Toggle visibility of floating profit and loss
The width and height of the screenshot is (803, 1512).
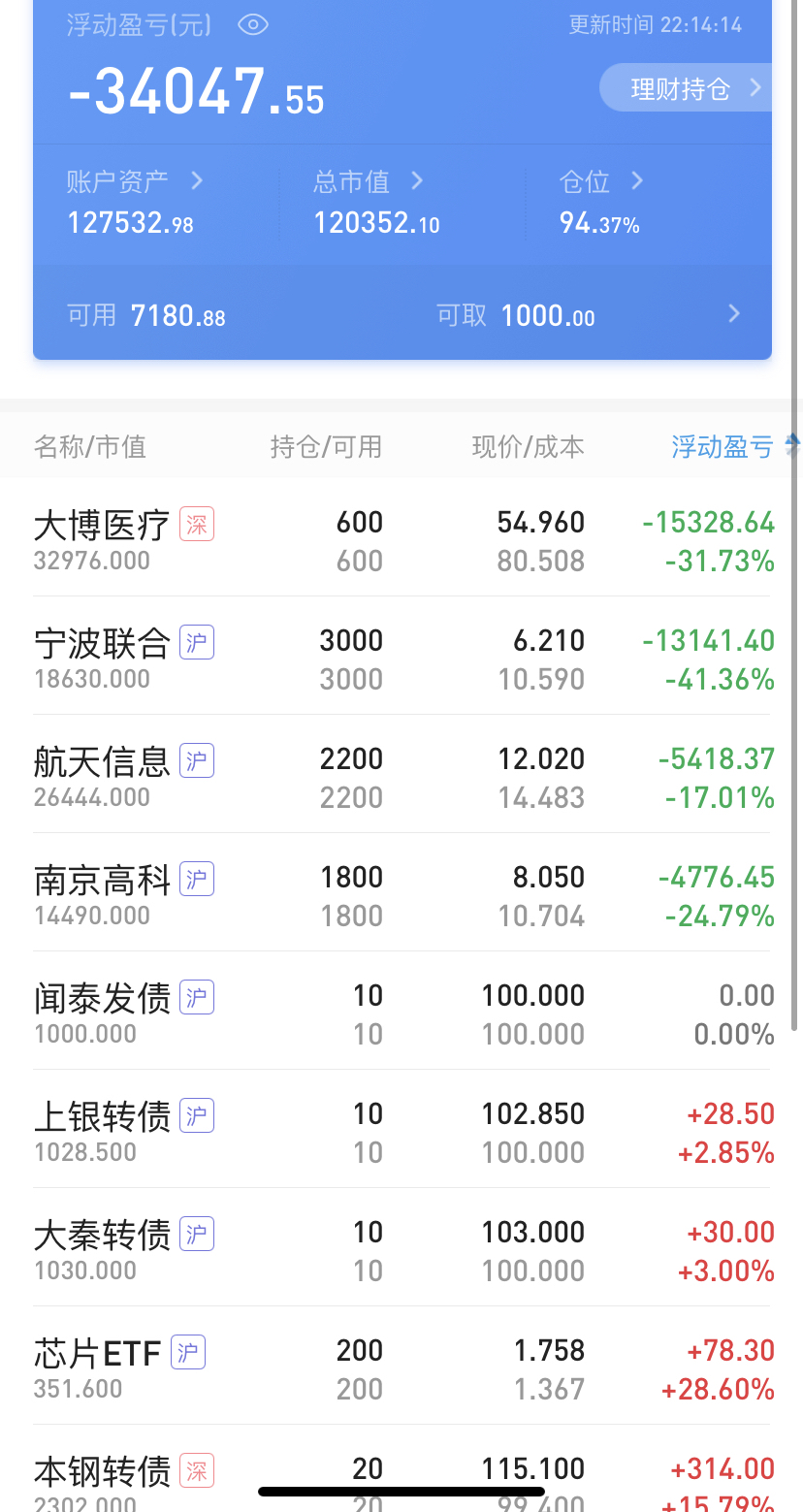pyautogui.click(x=253, y=25)
